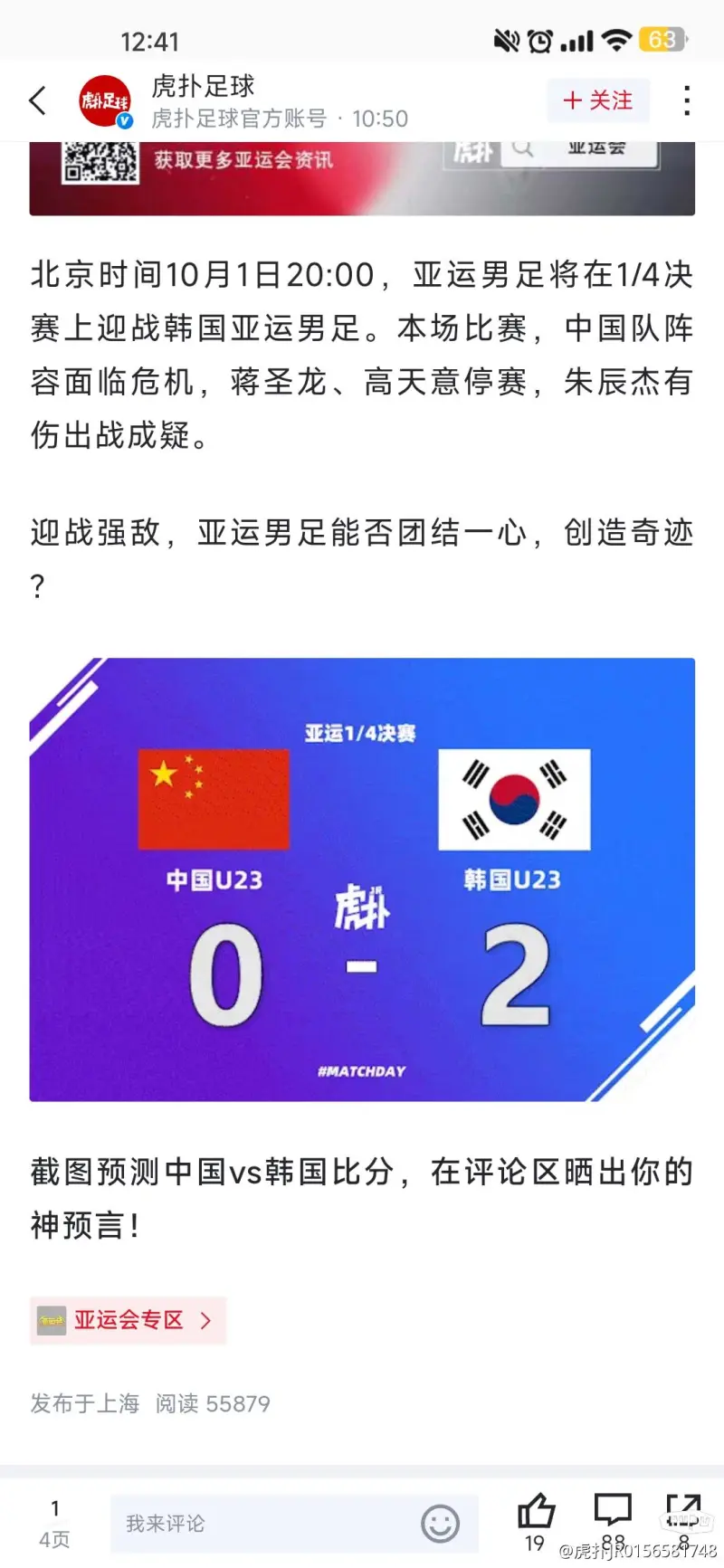This screenshot has height=1568, width=724.
Task: Open the 亚运会专区 section via its chevron
Action: pos(206,1320)
